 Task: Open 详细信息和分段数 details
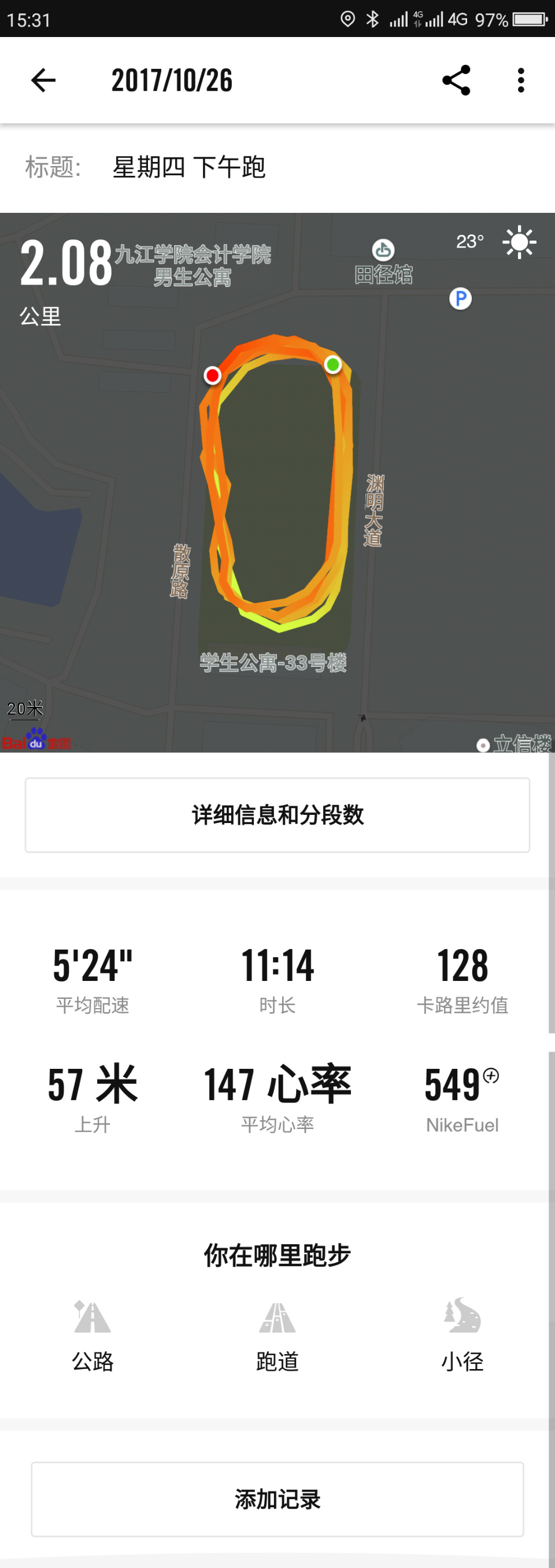pyautogui.click(x=277, y=815)
